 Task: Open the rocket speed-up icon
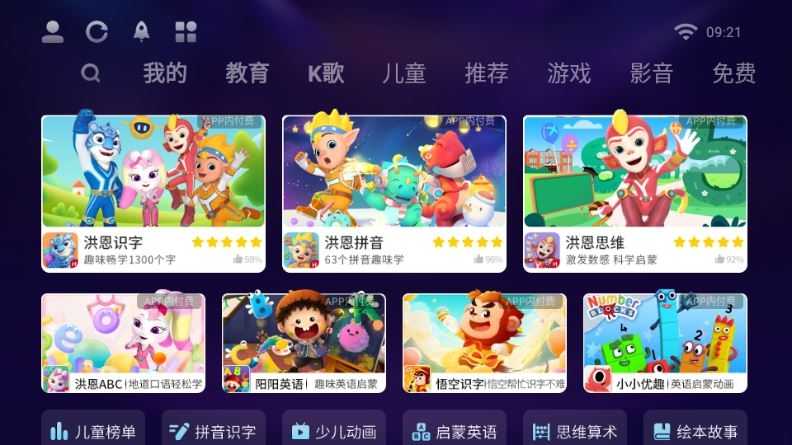pyautogui.click(x=141, y=31)
